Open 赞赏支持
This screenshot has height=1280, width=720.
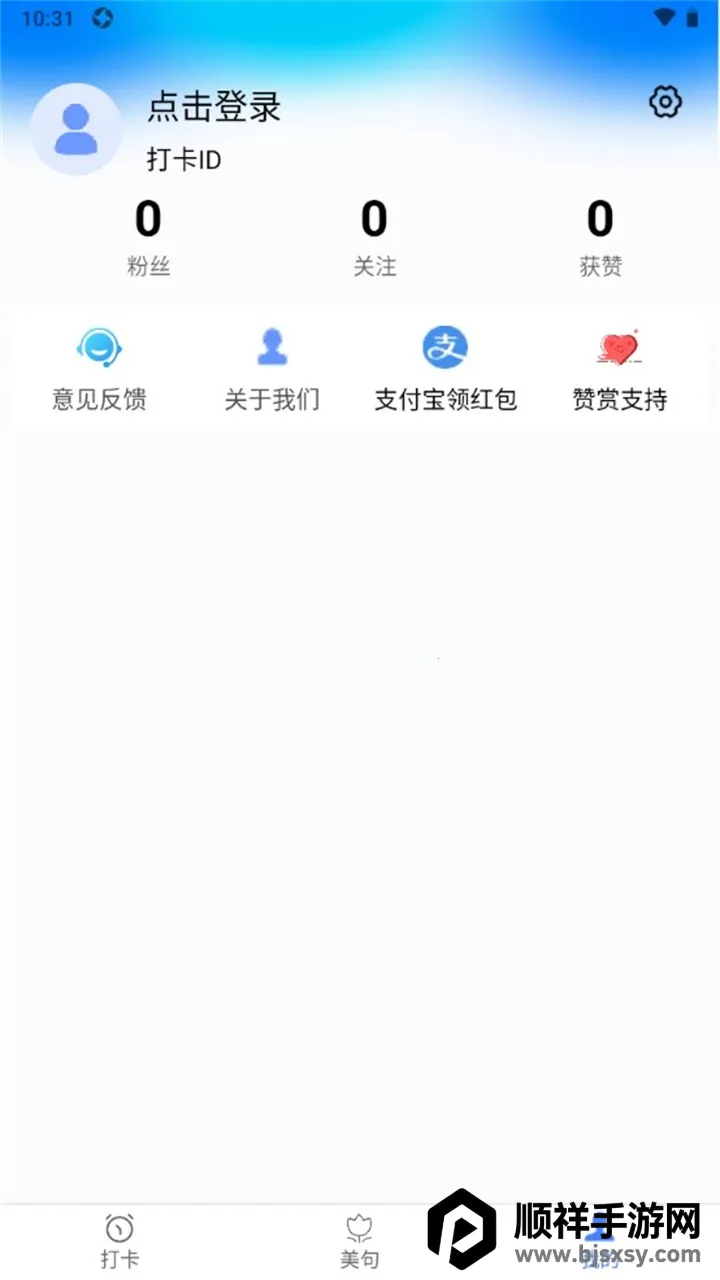pyautogui.click(x=619, y=370)
